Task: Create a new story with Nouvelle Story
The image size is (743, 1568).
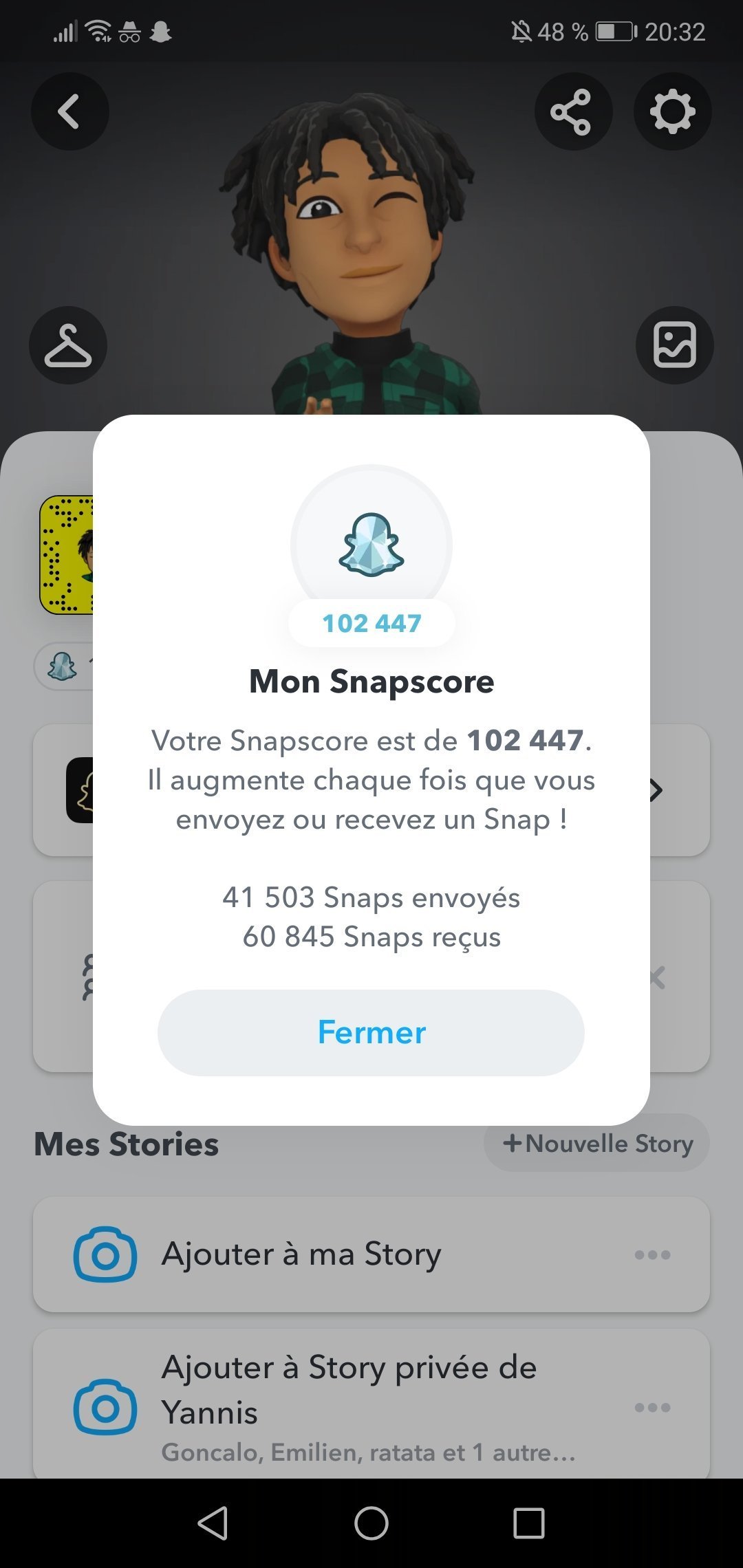Action: click(596, 1144)
